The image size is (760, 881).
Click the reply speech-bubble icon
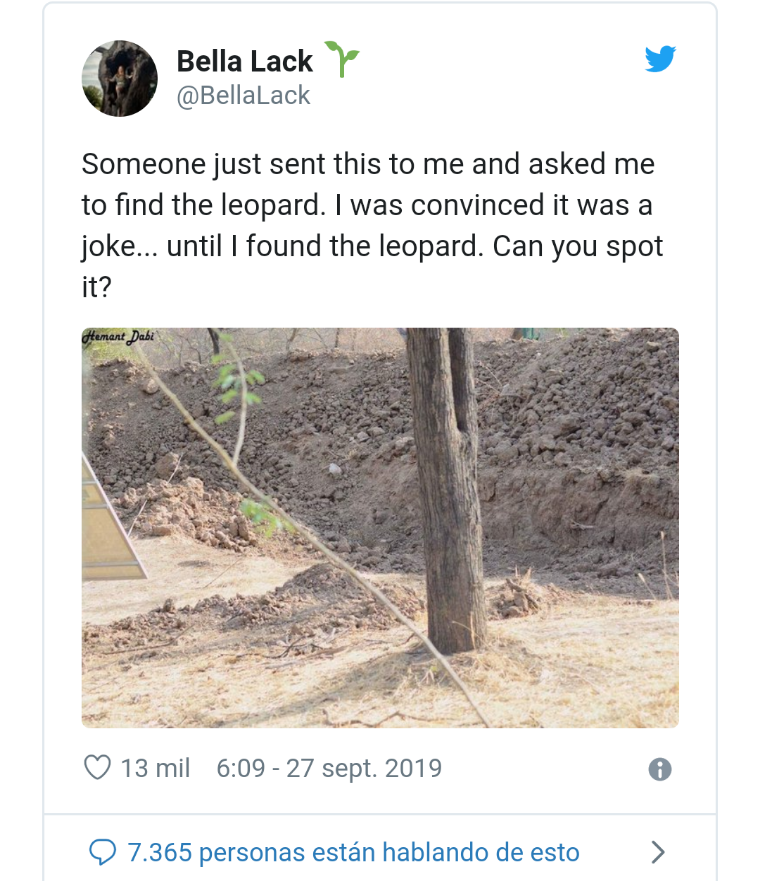point(104,852)
